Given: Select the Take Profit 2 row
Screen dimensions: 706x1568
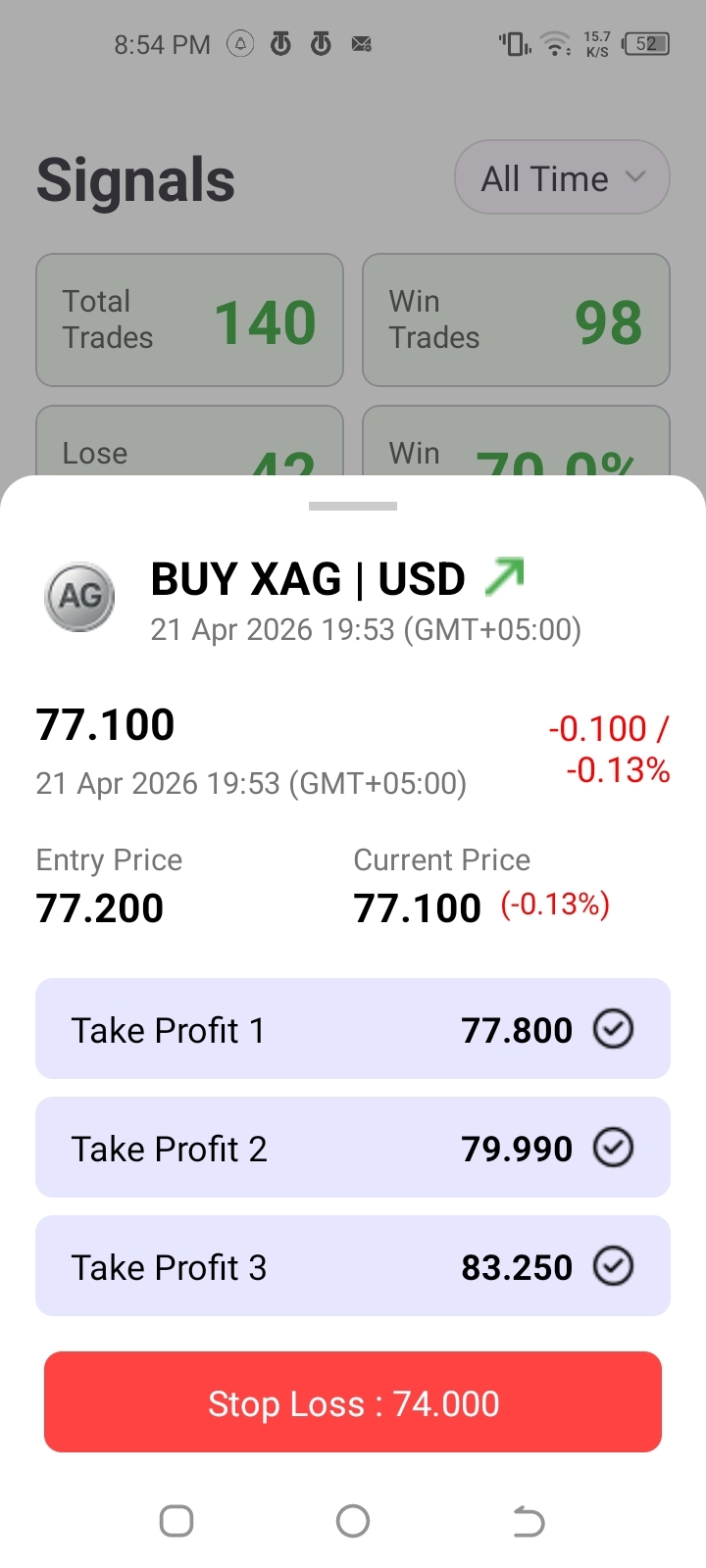Looking at the screenshot, I should [x=353, y=1148].
